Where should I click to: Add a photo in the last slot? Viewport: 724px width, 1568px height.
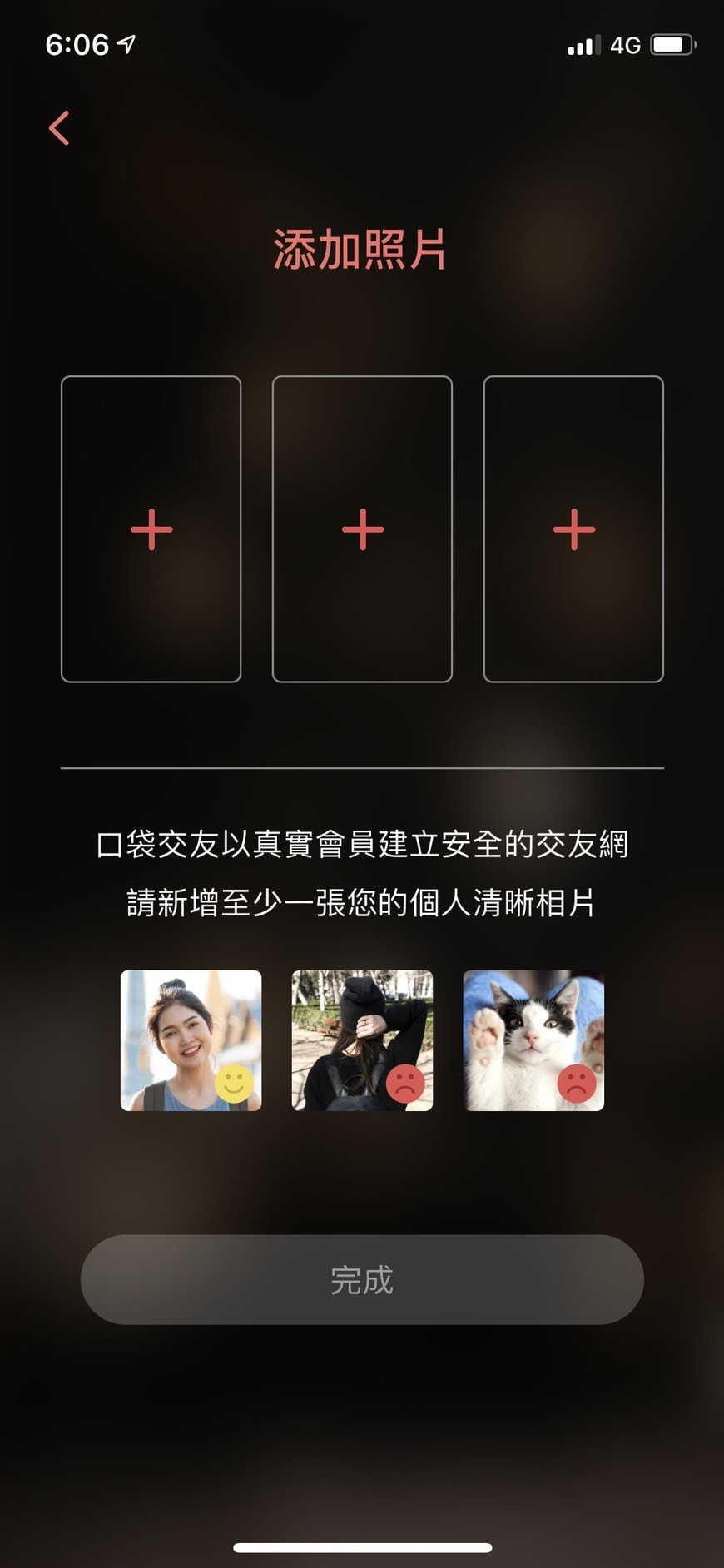573,529
